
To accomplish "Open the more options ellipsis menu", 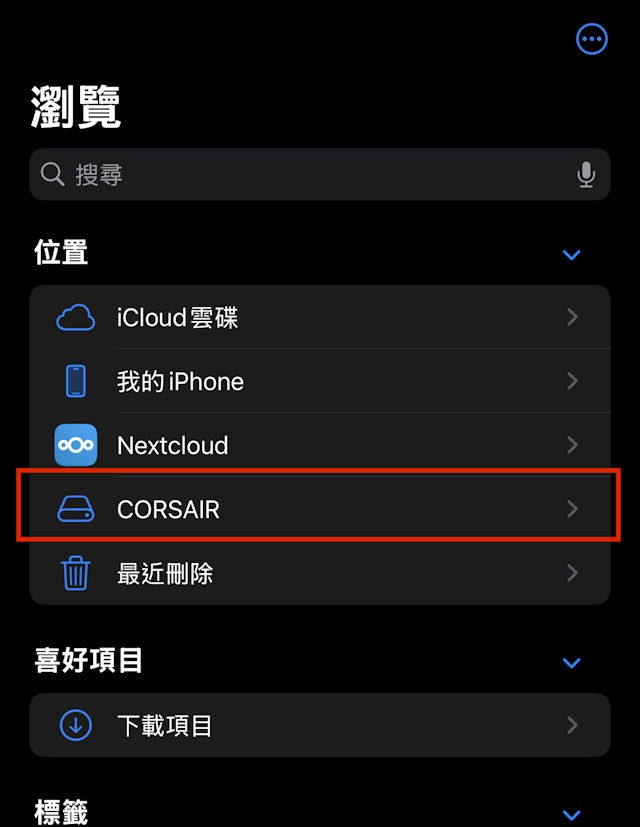I will click(592, 39).
